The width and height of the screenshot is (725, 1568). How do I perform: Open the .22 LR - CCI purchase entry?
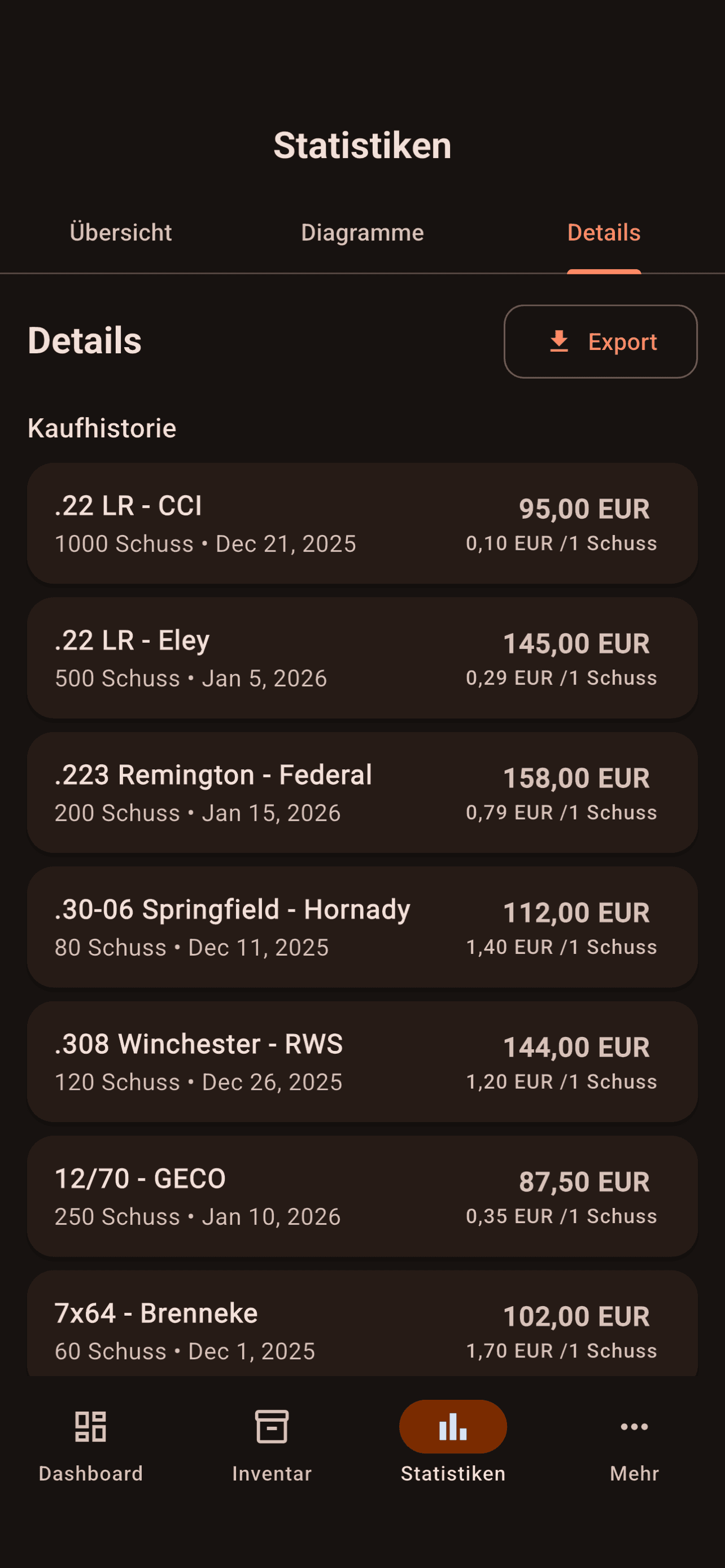pos(363,523)
